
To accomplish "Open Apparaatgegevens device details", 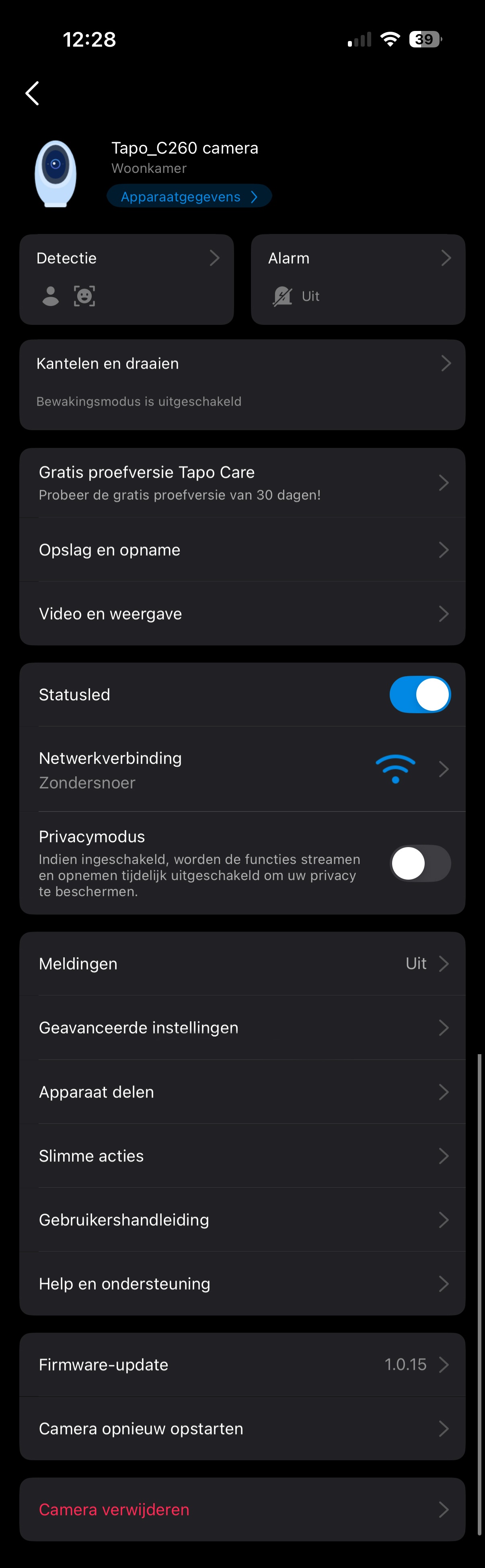I will click(x=189, y=197).
